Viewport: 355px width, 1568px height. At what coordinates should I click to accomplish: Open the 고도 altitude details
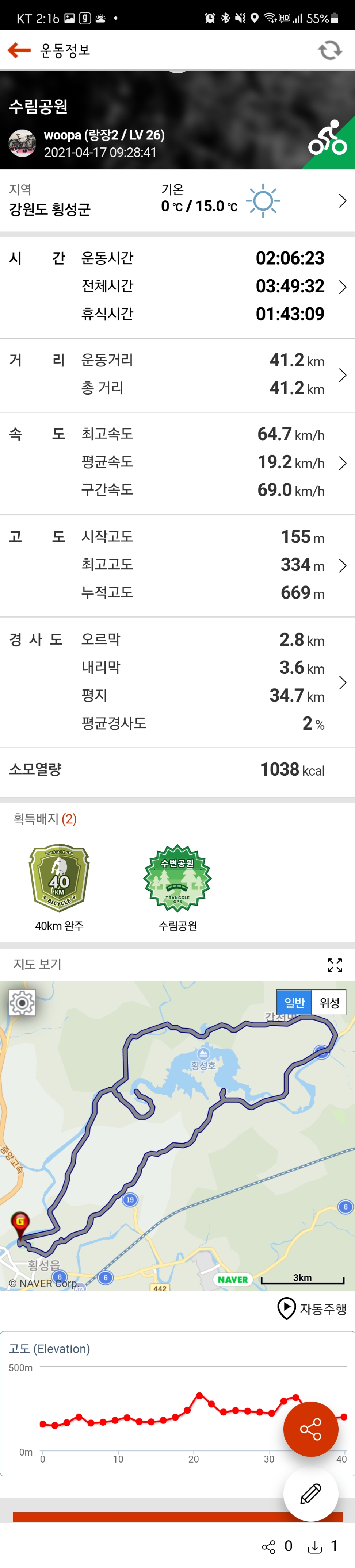tap(342, 565)
